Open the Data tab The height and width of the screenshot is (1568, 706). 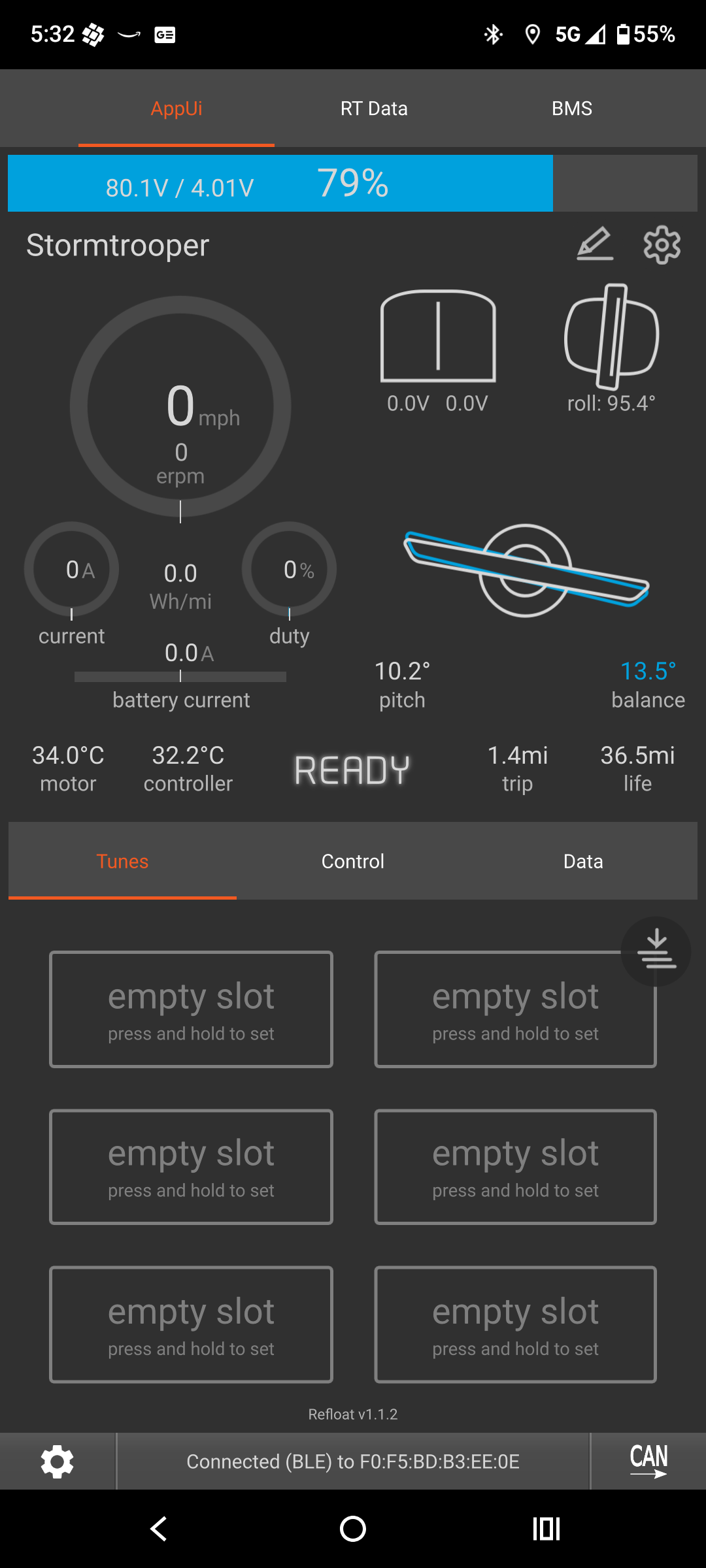point(583,861)
